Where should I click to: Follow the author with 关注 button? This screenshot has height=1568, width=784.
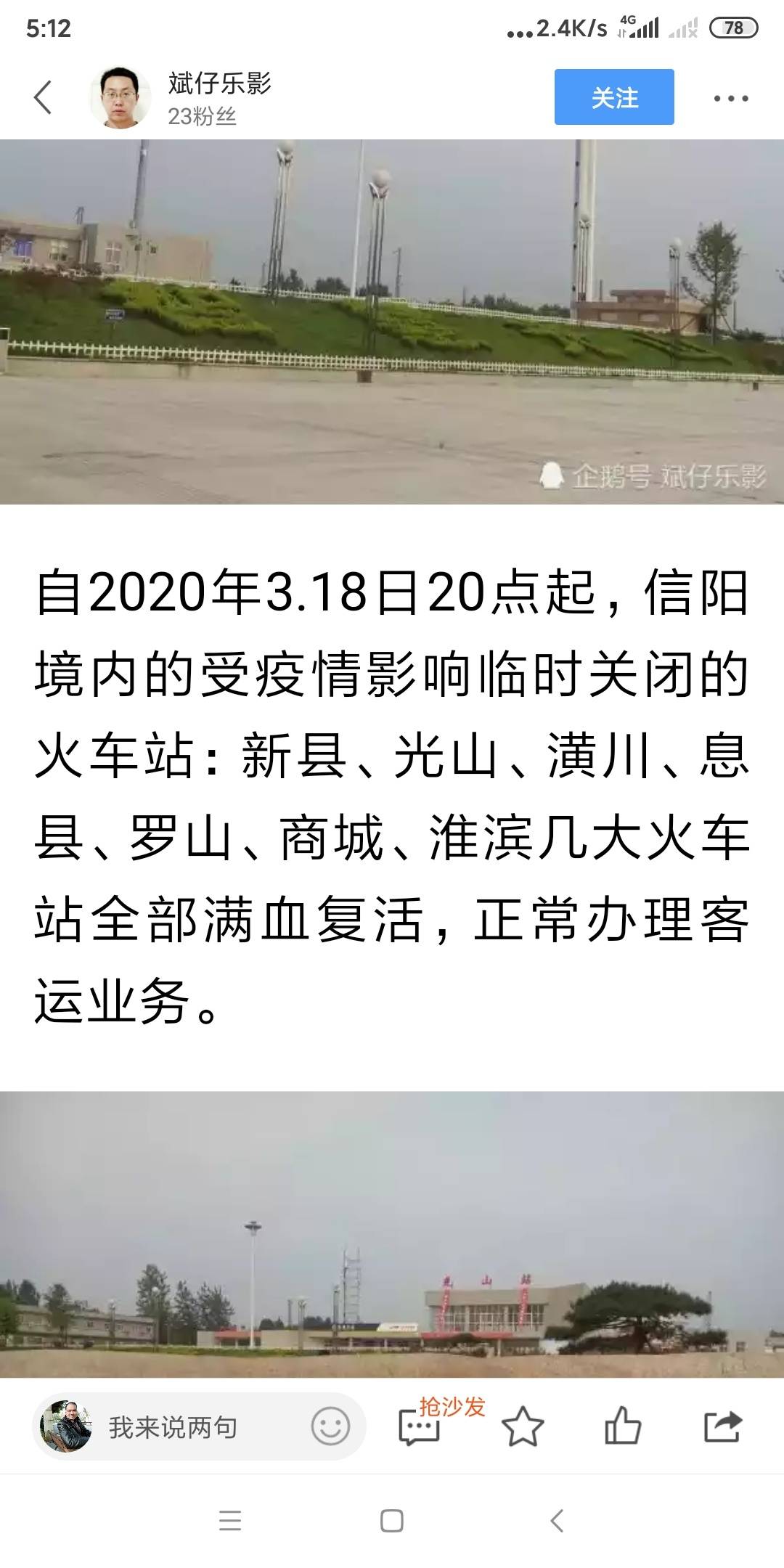coord(614,97)
